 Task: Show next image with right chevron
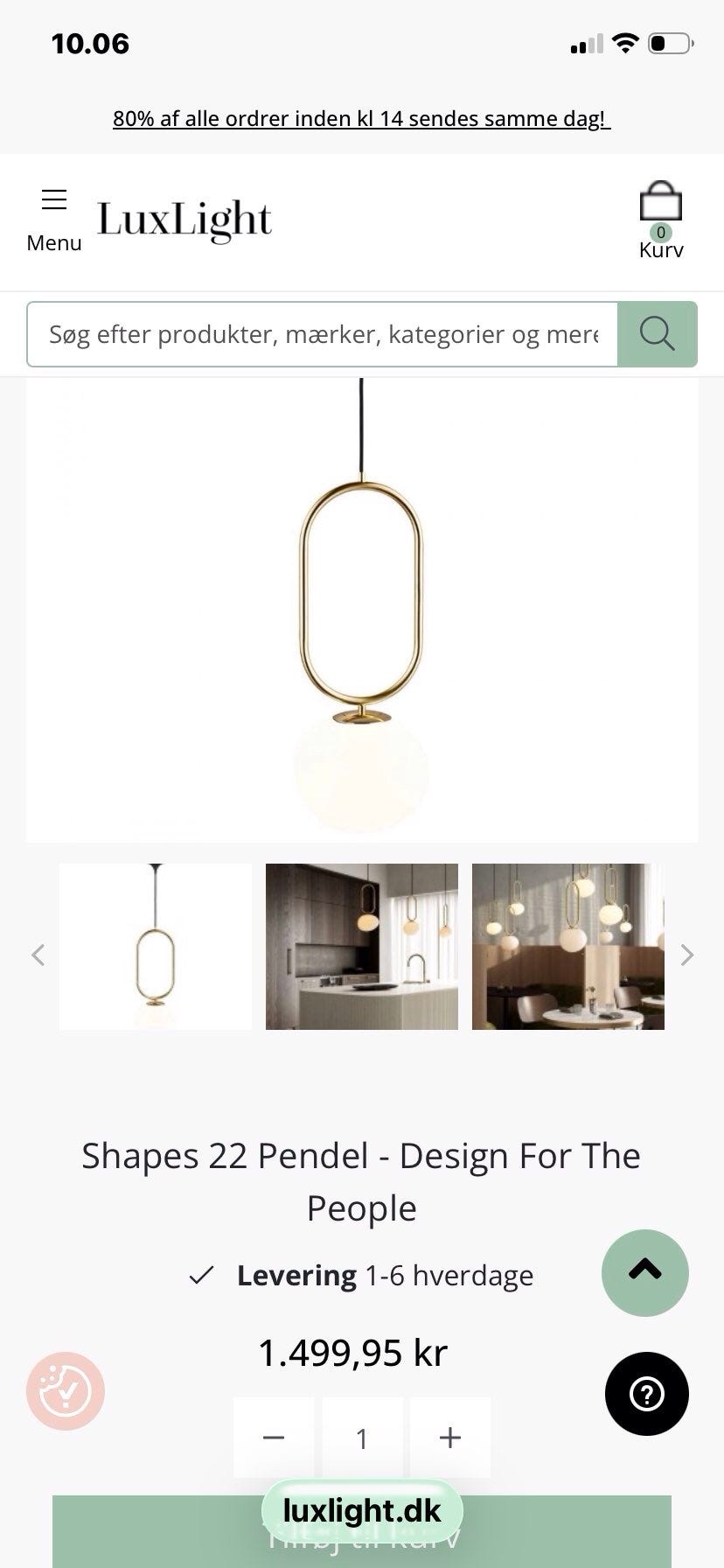pyautogui.click(x=686, y=955)
